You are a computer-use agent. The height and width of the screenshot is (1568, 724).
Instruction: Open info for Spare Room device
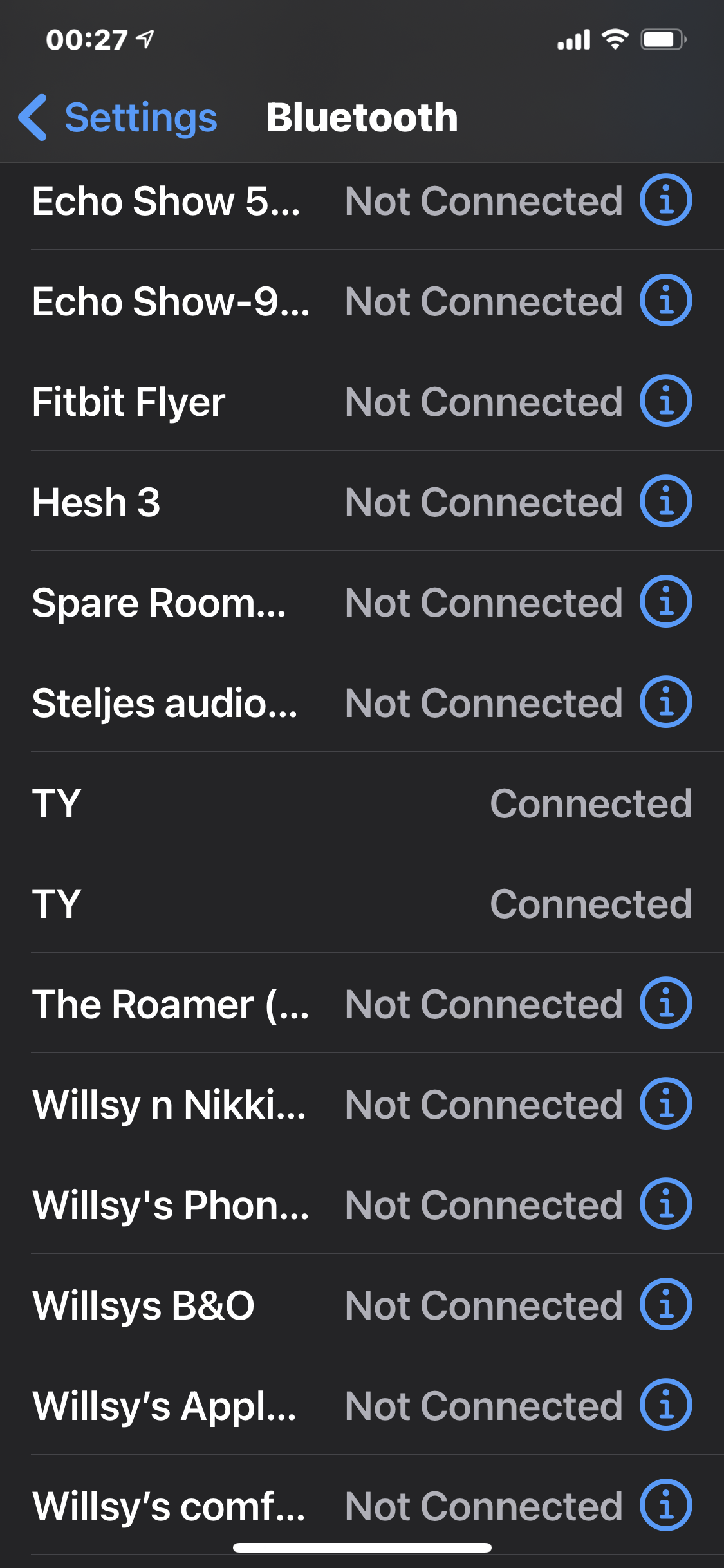[665, 602]
